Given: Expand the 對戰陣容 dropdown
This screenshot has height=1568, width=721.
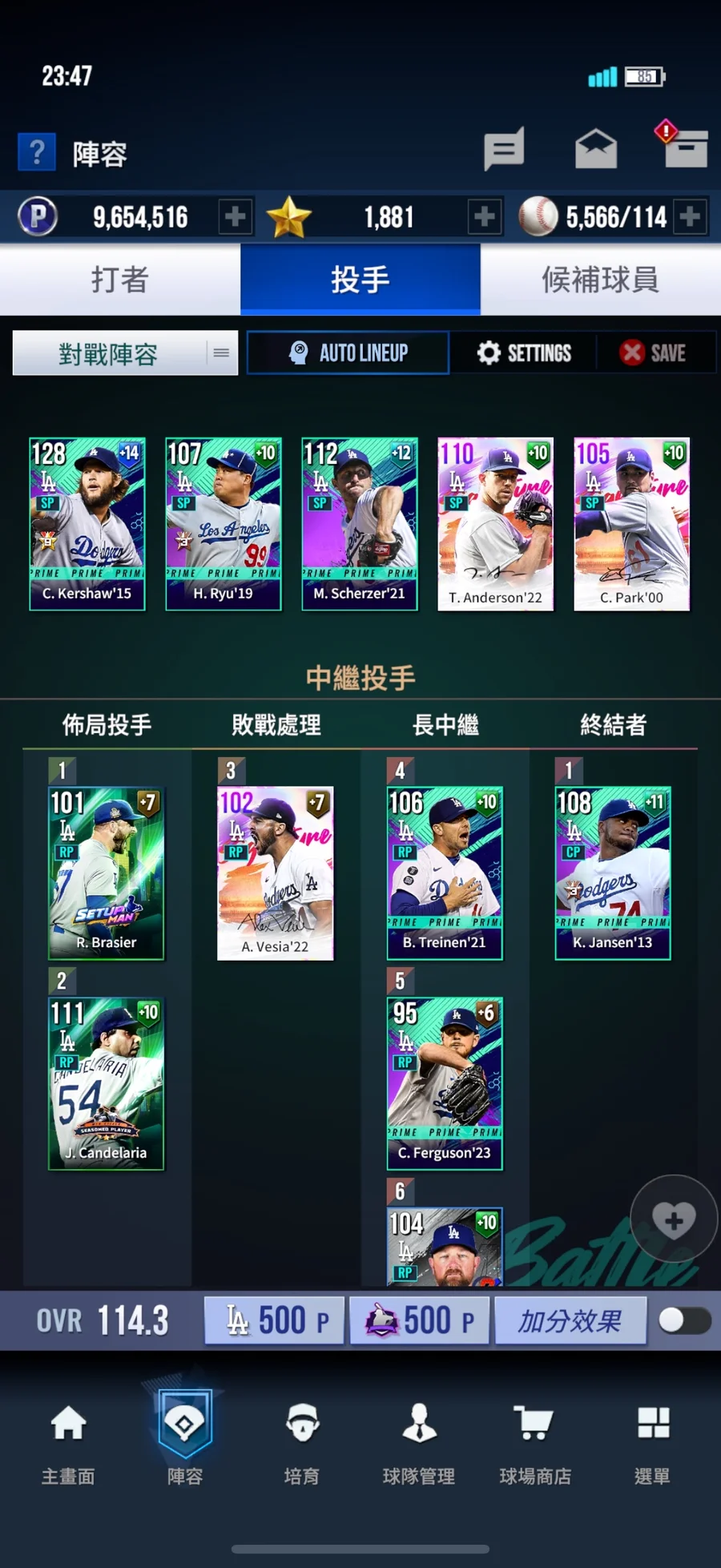Looking at the screenshot, I should click(125, 353).
